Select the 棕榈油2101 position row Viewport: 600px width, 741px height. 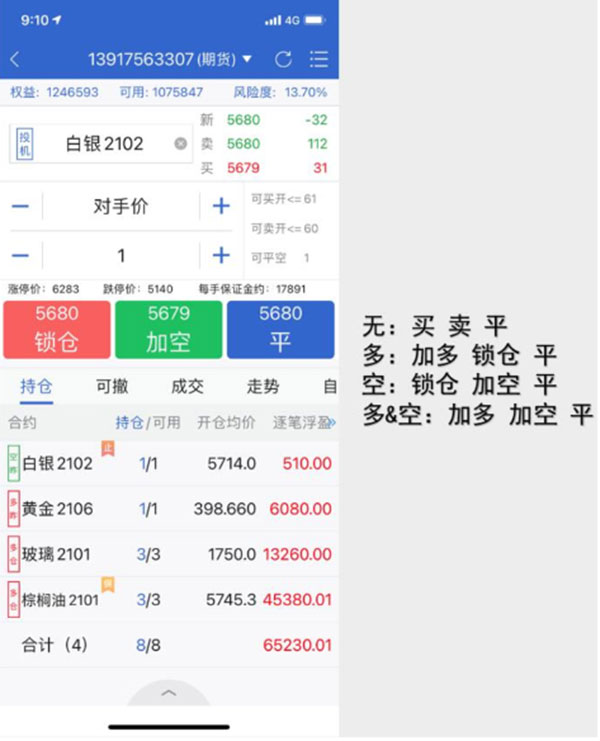pos(169,600)
